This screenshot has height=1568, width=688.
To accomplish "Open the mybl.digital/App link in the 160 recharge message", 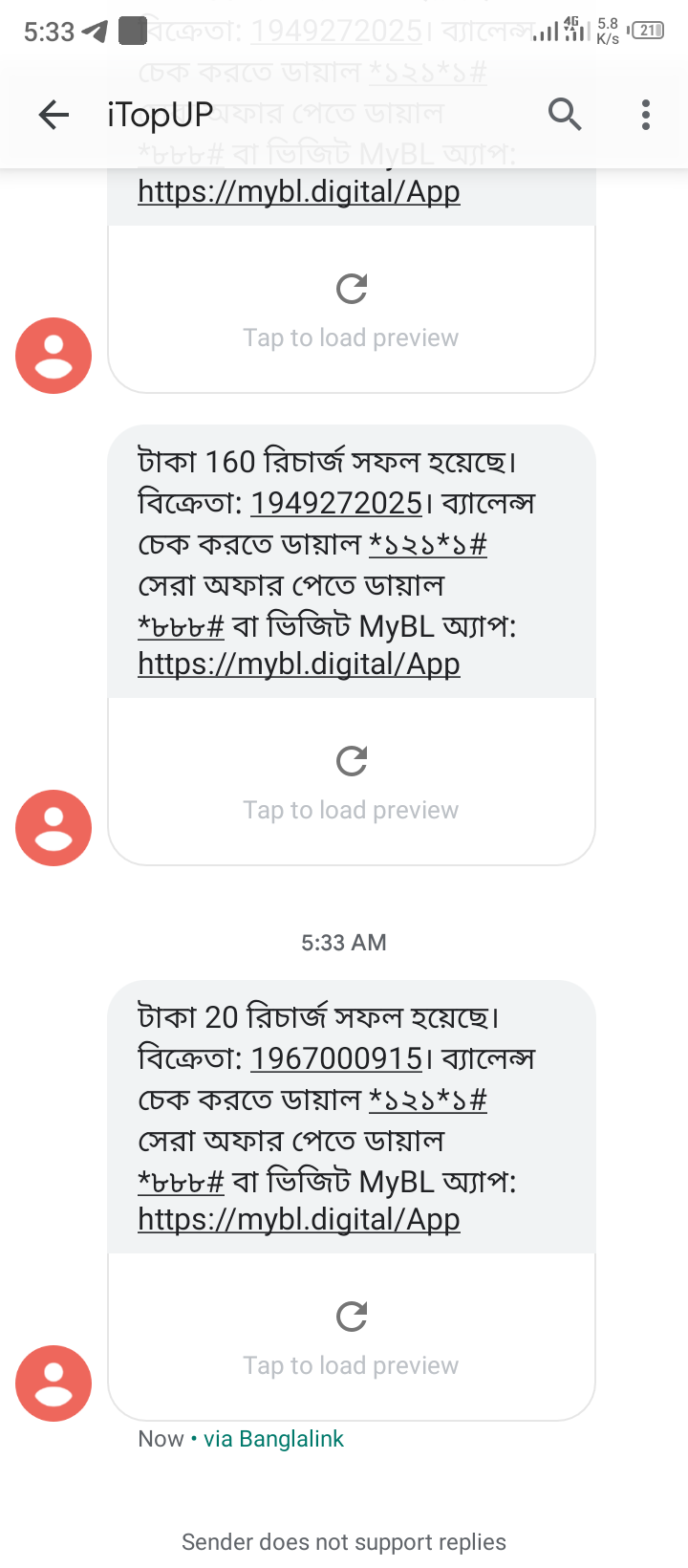I will click(299, 664).
